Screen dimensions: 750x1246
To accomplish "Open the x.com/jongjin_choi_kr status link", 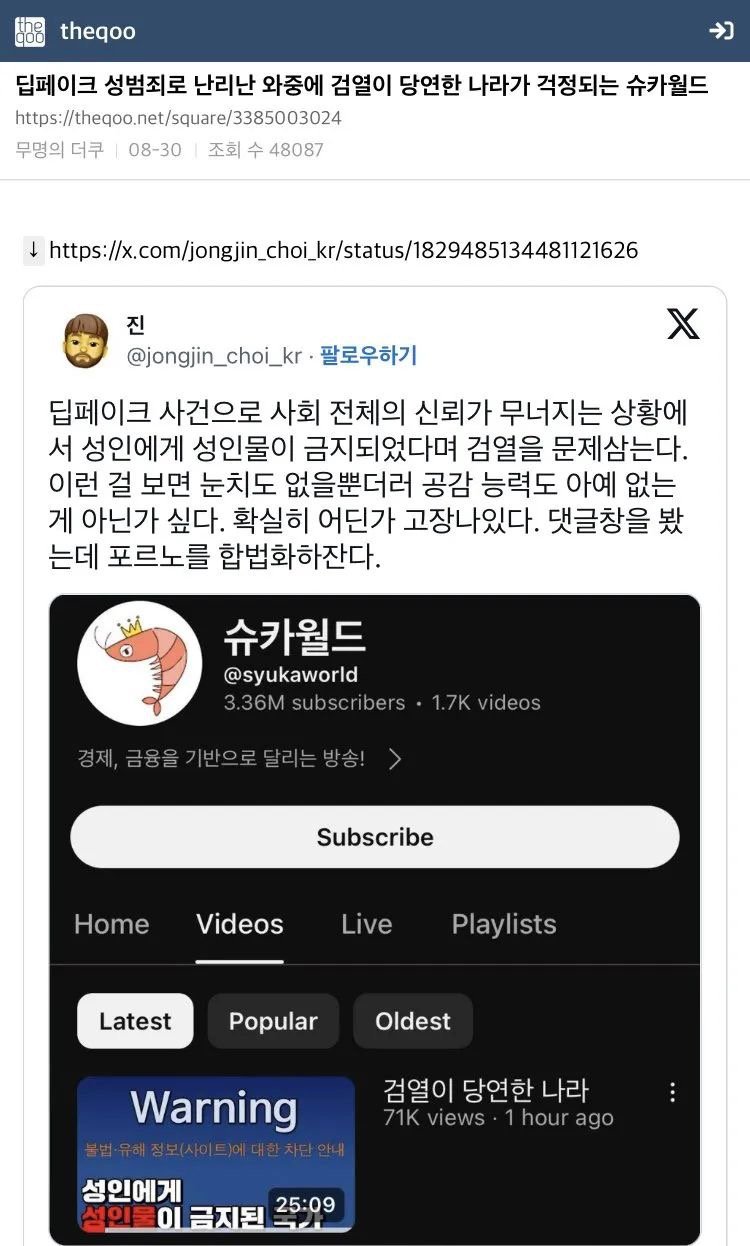I will 343,250.
